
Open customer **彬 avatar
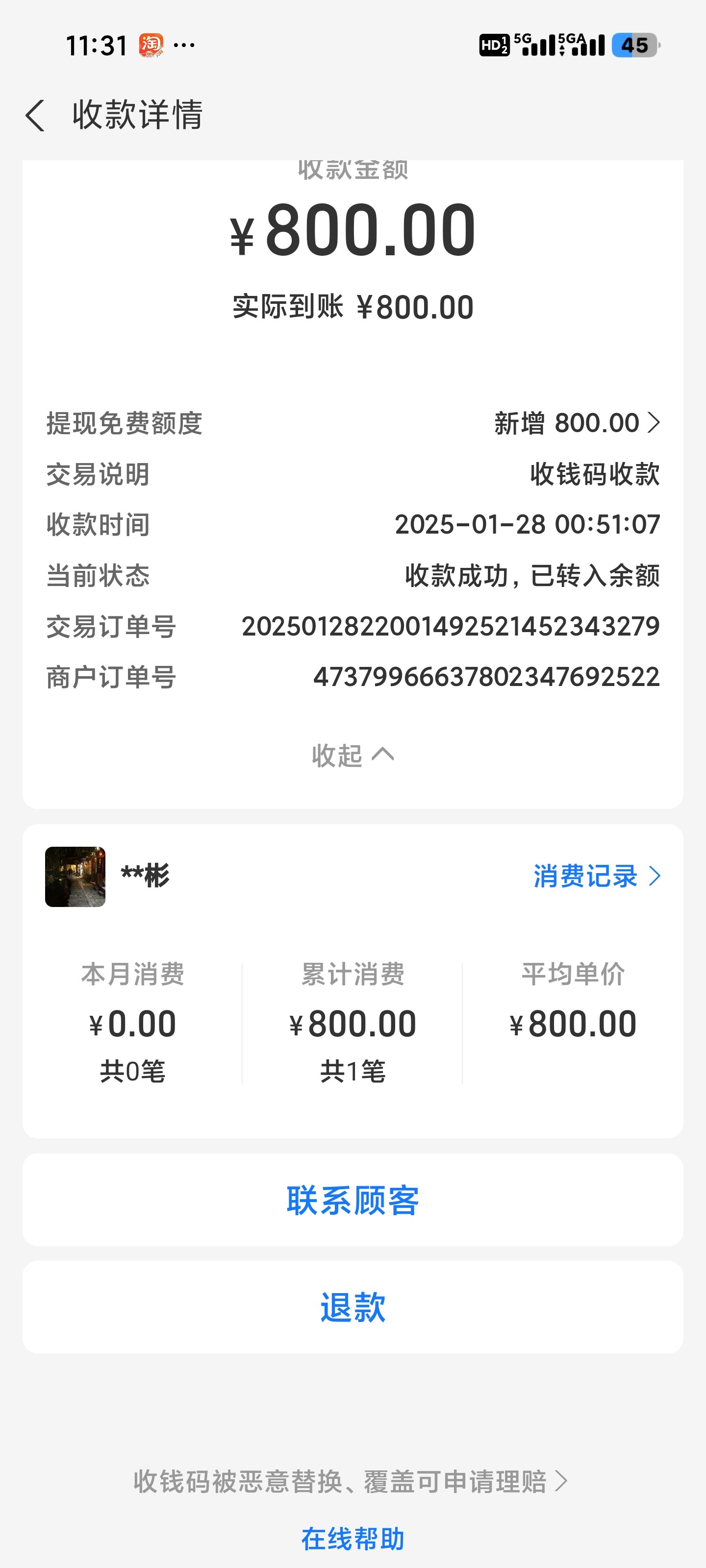pyautogui.click(x=76, y=877)
